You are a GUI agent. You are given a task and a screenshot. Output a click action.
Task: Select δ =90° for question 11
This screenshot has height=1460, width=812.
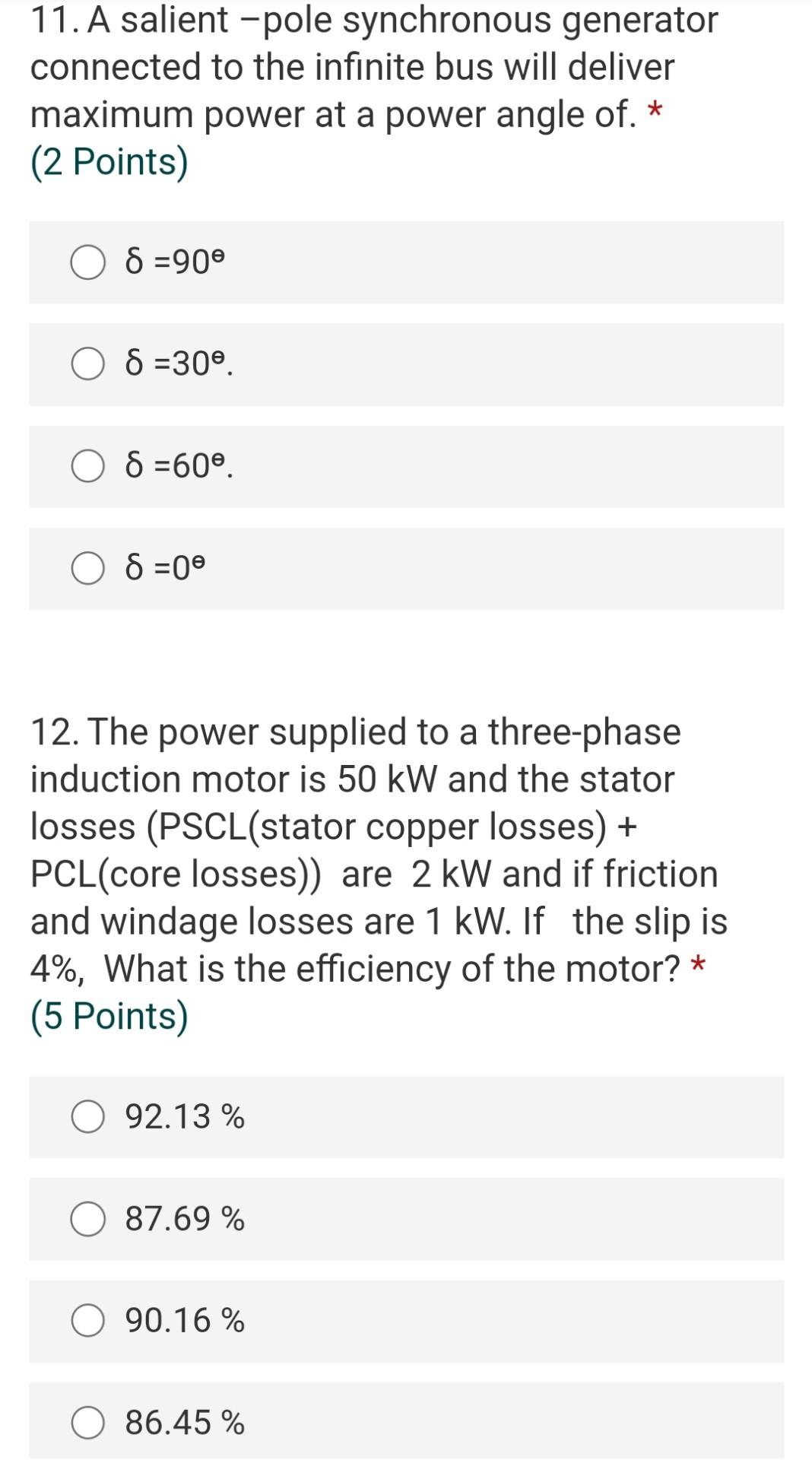tap(87, 262)
